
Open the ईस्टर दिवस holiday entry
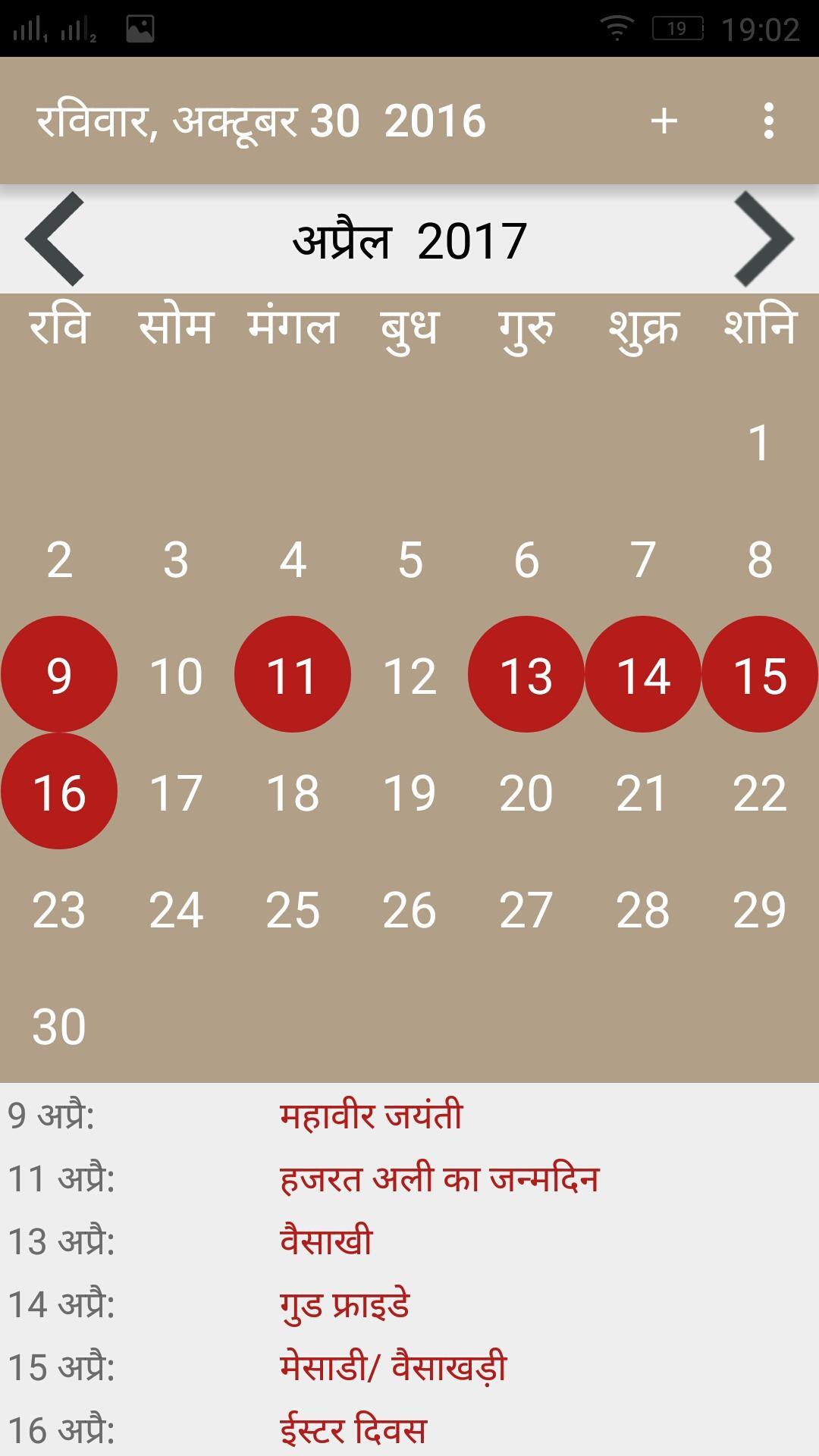coord(353,1430)
